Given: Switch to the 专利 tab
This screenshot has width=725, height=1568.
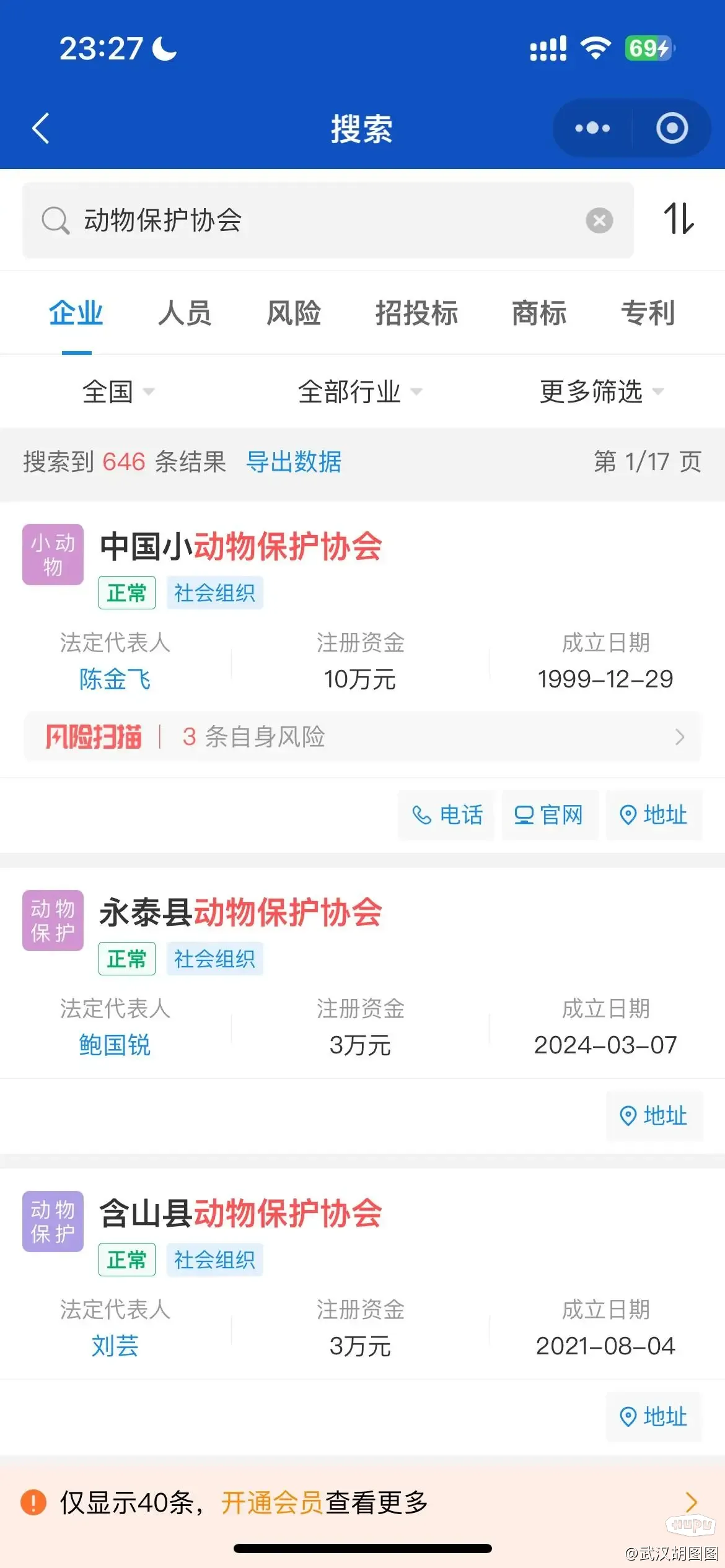Looking at the screenshot, I should tap(648, 313).
